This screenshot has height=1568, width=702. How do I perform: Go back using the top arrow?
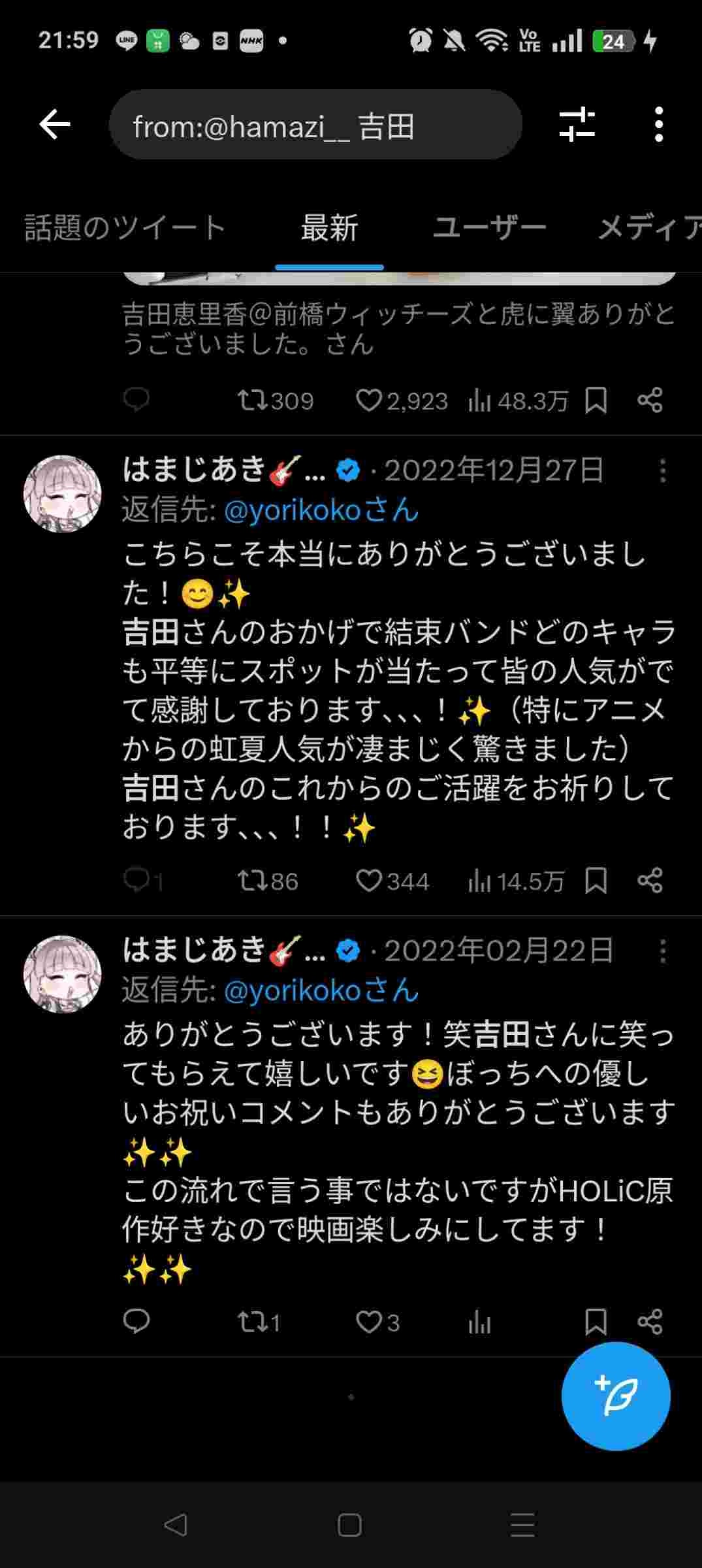55,125
